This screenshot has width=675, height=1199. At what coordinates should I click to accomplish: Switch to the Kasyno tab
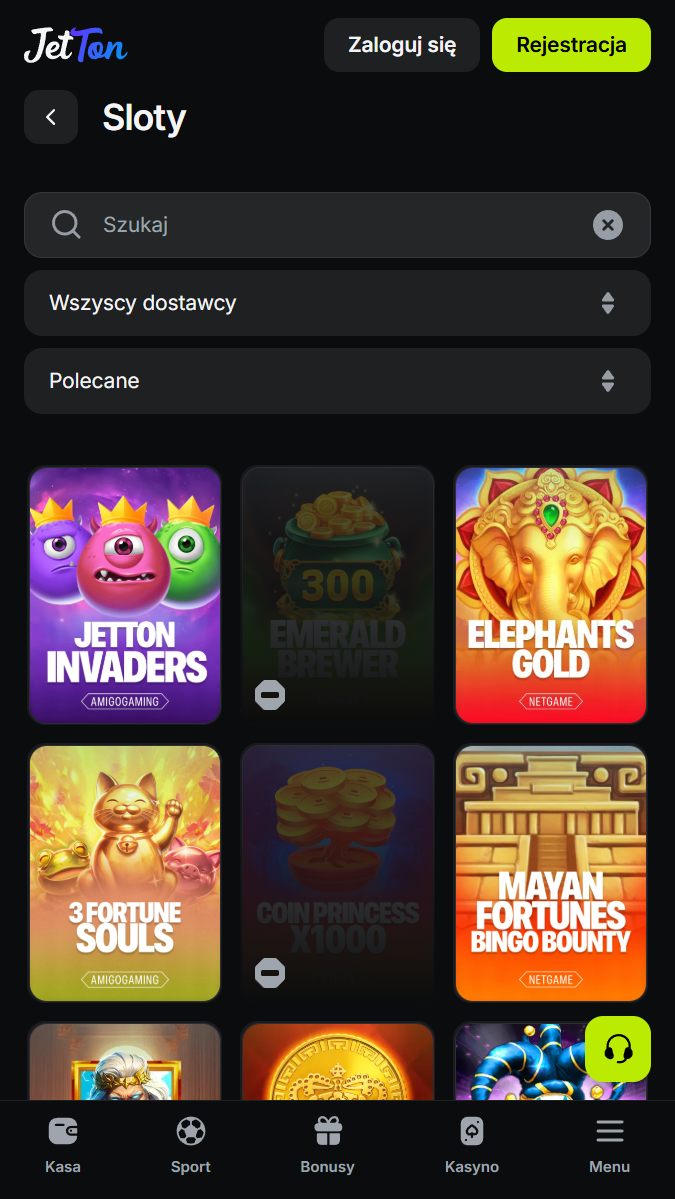pyautogui.click(x=472, y=1146)
